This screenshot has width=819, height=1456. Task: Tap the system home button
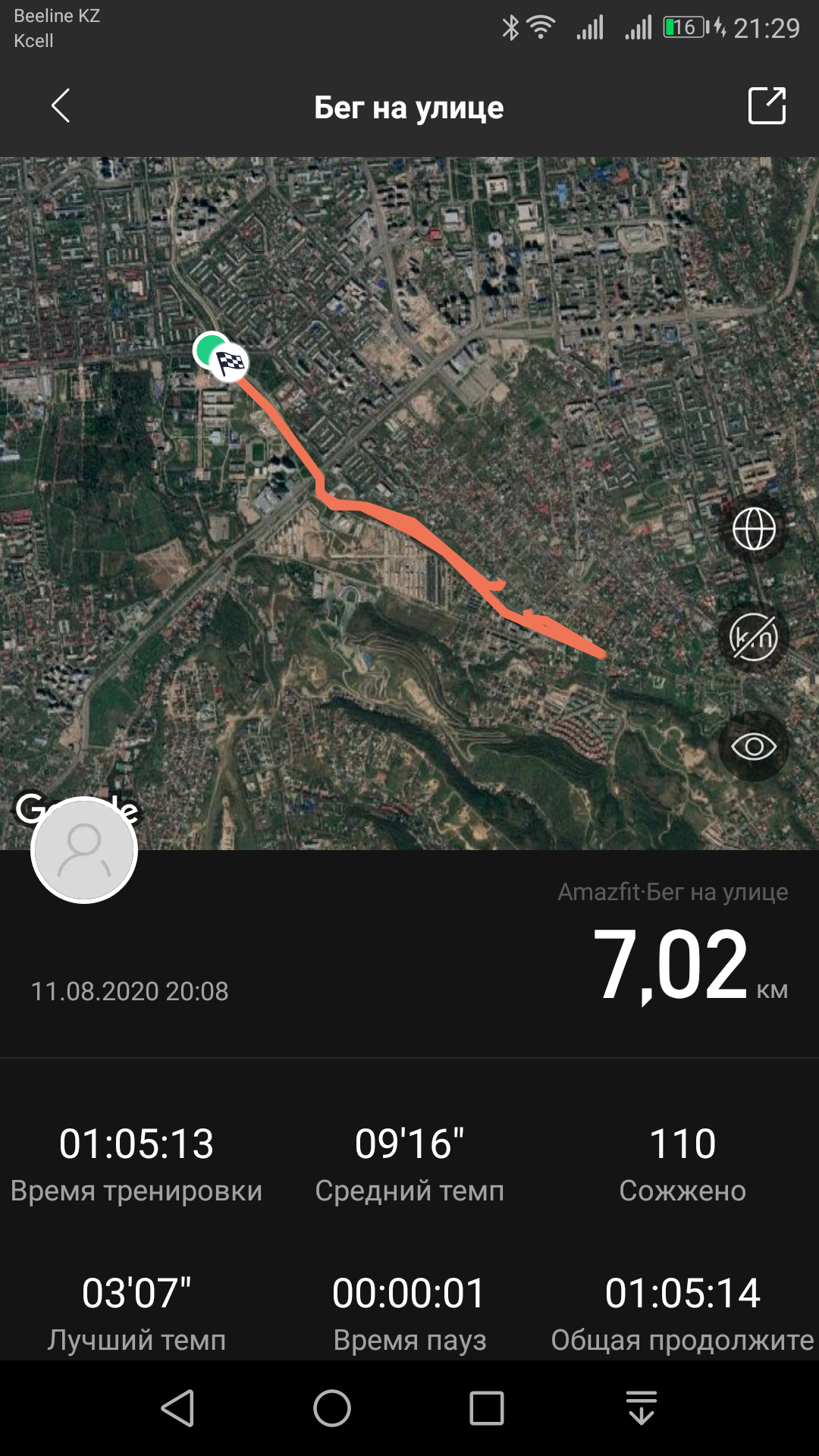click(332, 1409)
